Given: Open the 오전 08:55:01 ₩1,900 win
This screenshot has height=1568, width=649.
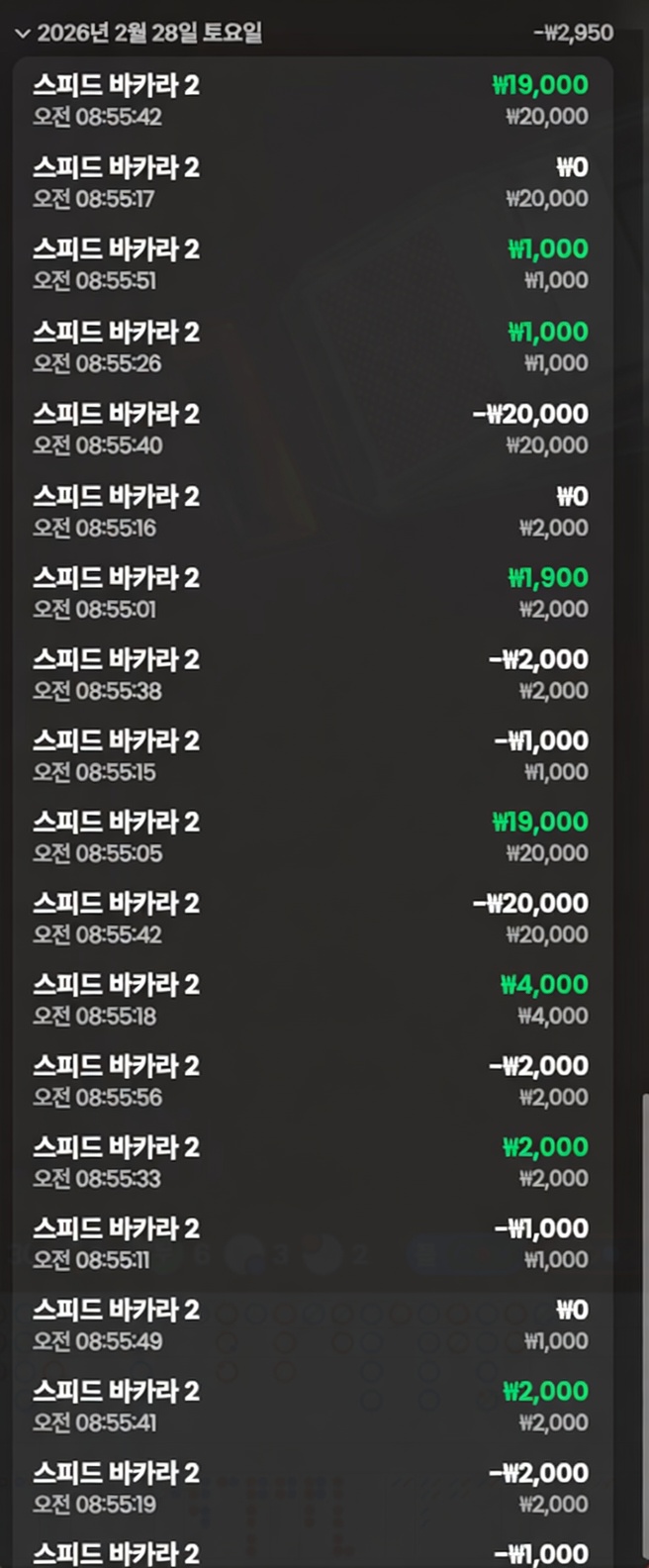Looking at the screenshot, I should (x=311, y=592).
